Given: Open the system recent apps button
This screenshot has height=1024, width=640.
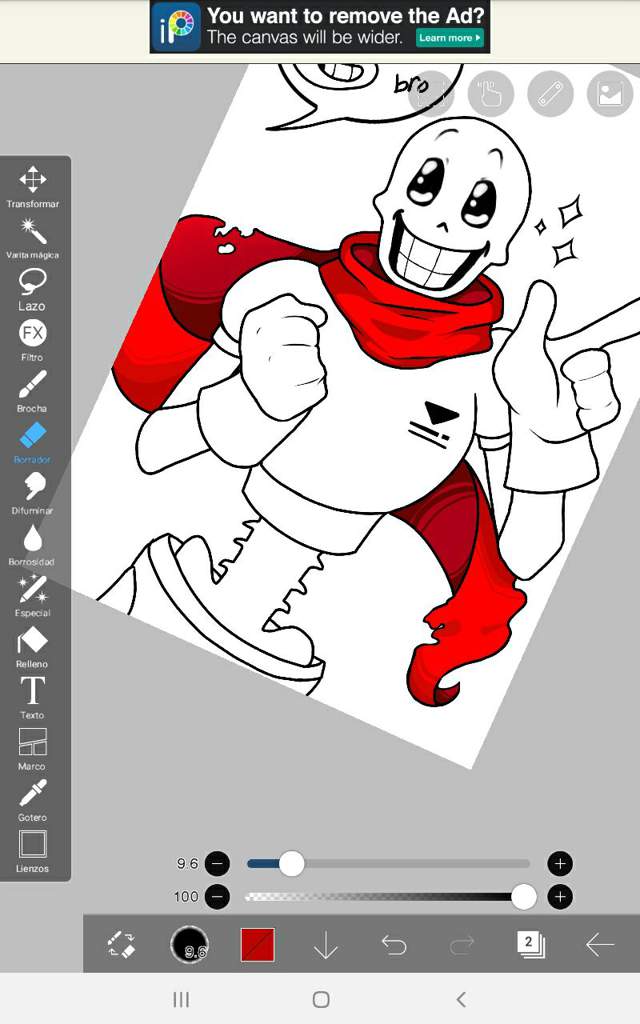Looking at the screenshot, I should click(x=181, y=999).
